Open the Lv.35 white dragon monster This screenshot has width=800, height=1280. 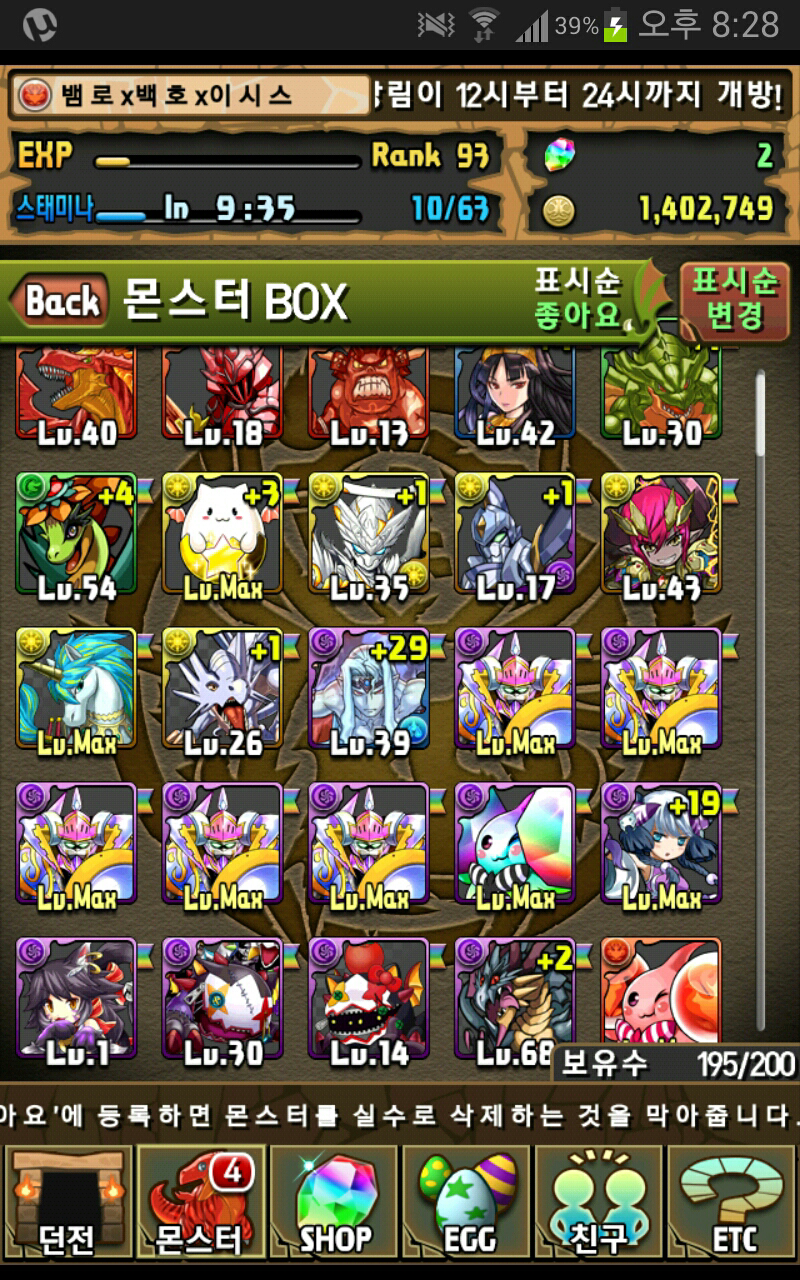click(368, 535)
